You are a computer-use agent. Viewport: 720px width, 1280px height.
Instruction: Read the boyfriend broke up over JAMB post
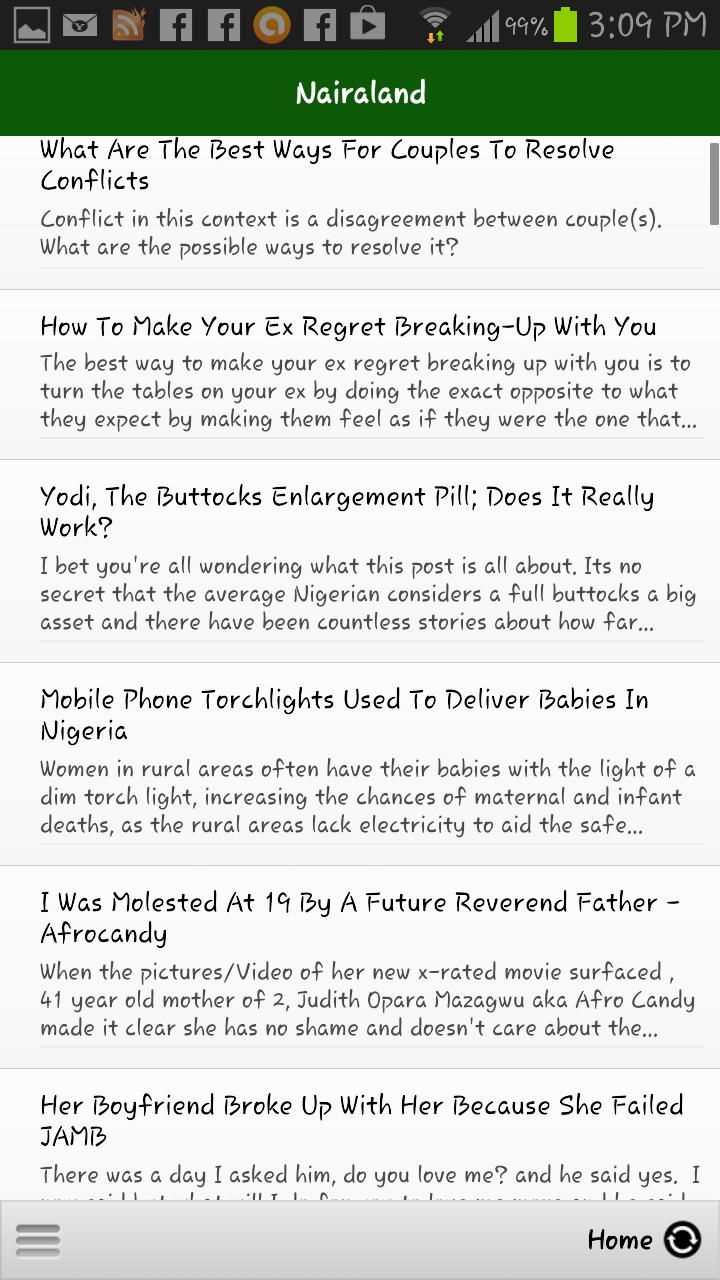[360, 1140]
